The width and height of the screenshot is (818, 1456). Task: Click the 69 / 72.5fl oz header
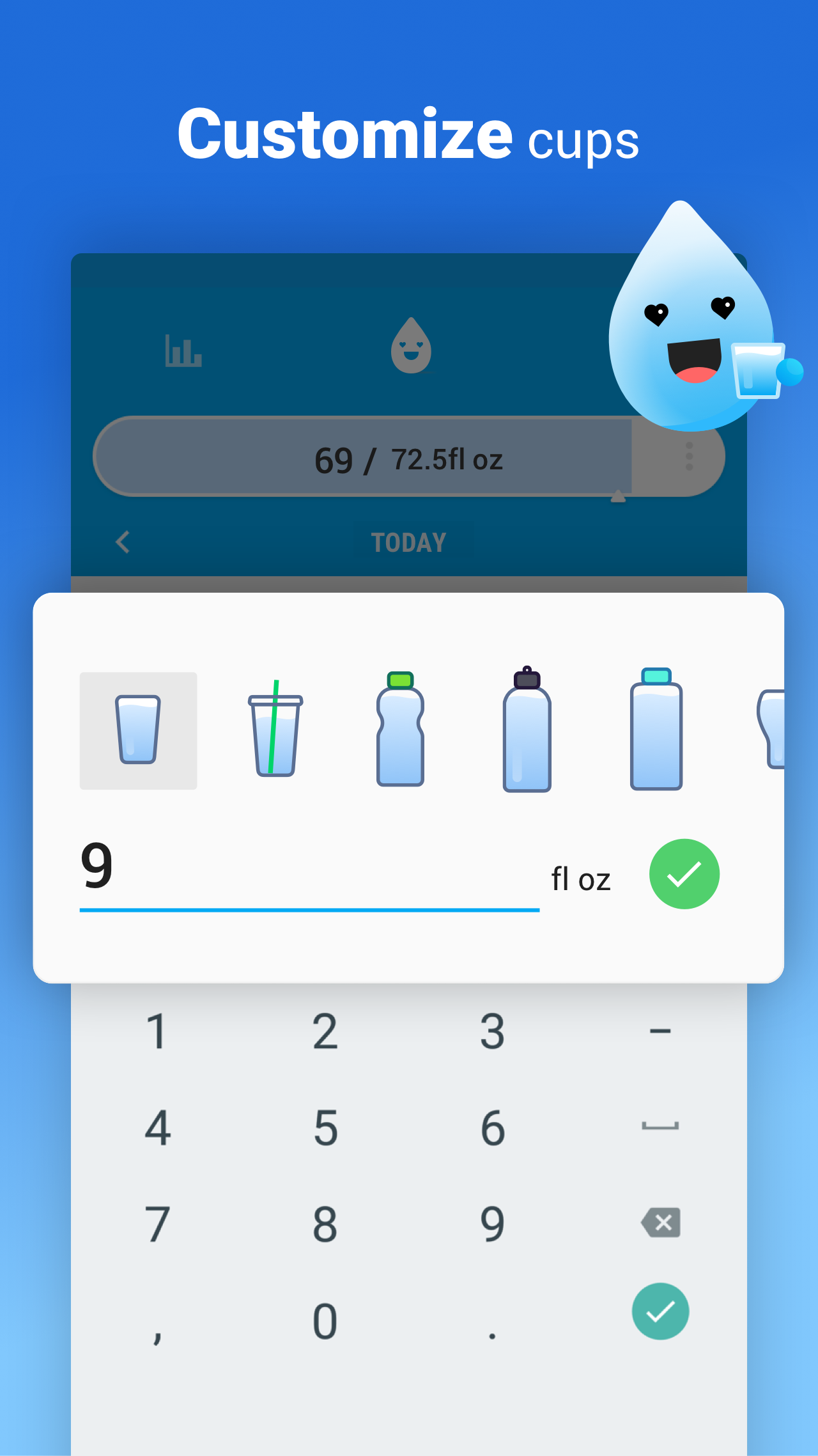click(x=409, y=458)
